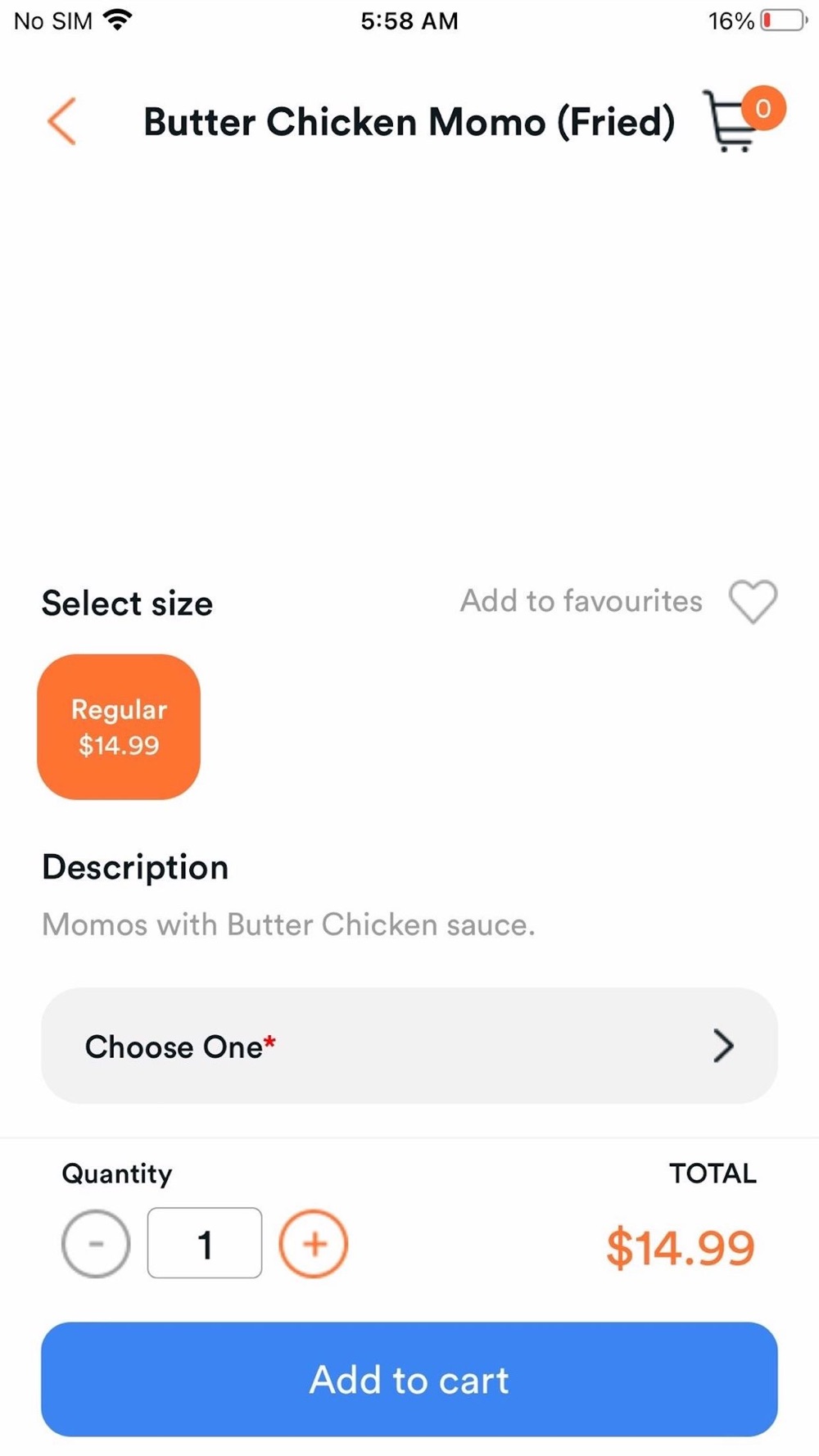Go back using the orange arrow

point(61,121)
